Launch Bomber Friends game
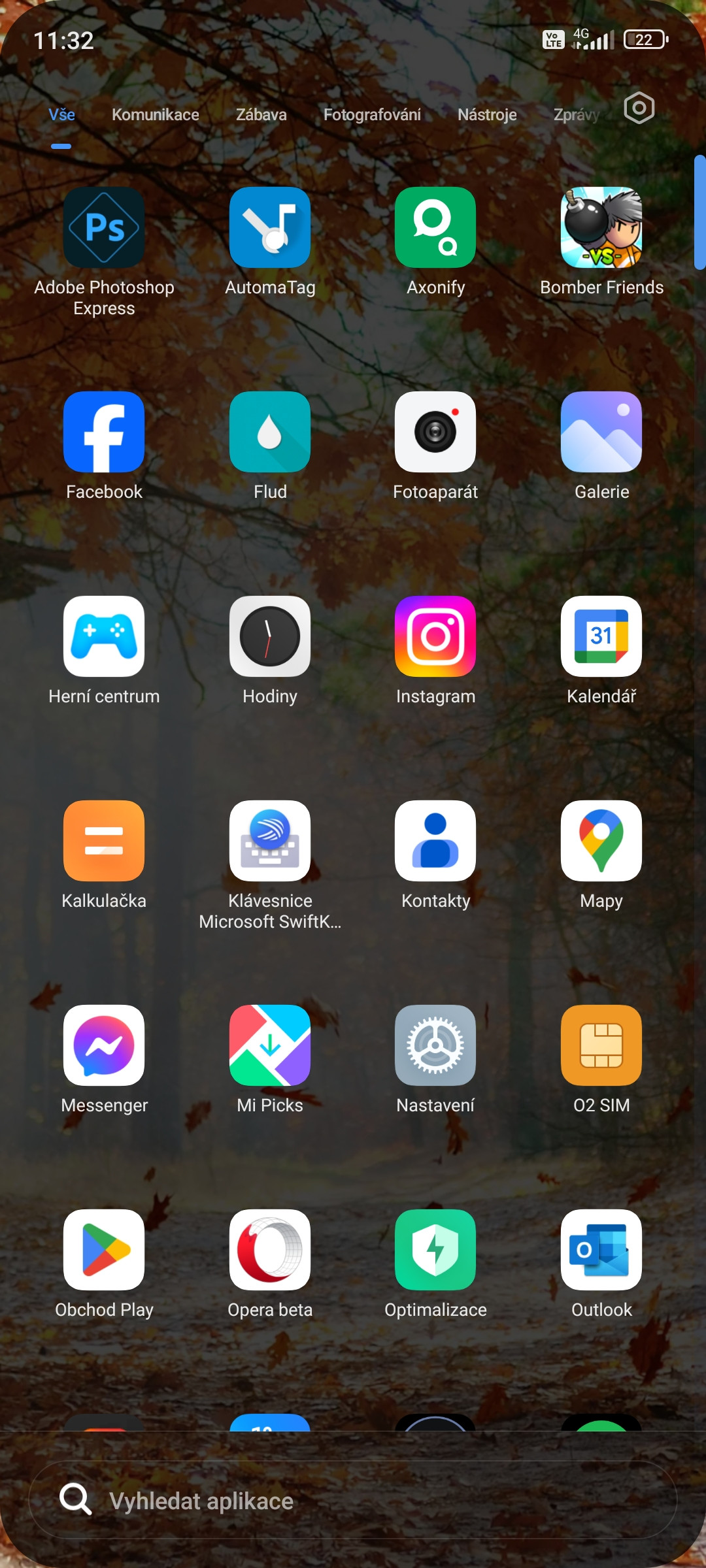 601,227
